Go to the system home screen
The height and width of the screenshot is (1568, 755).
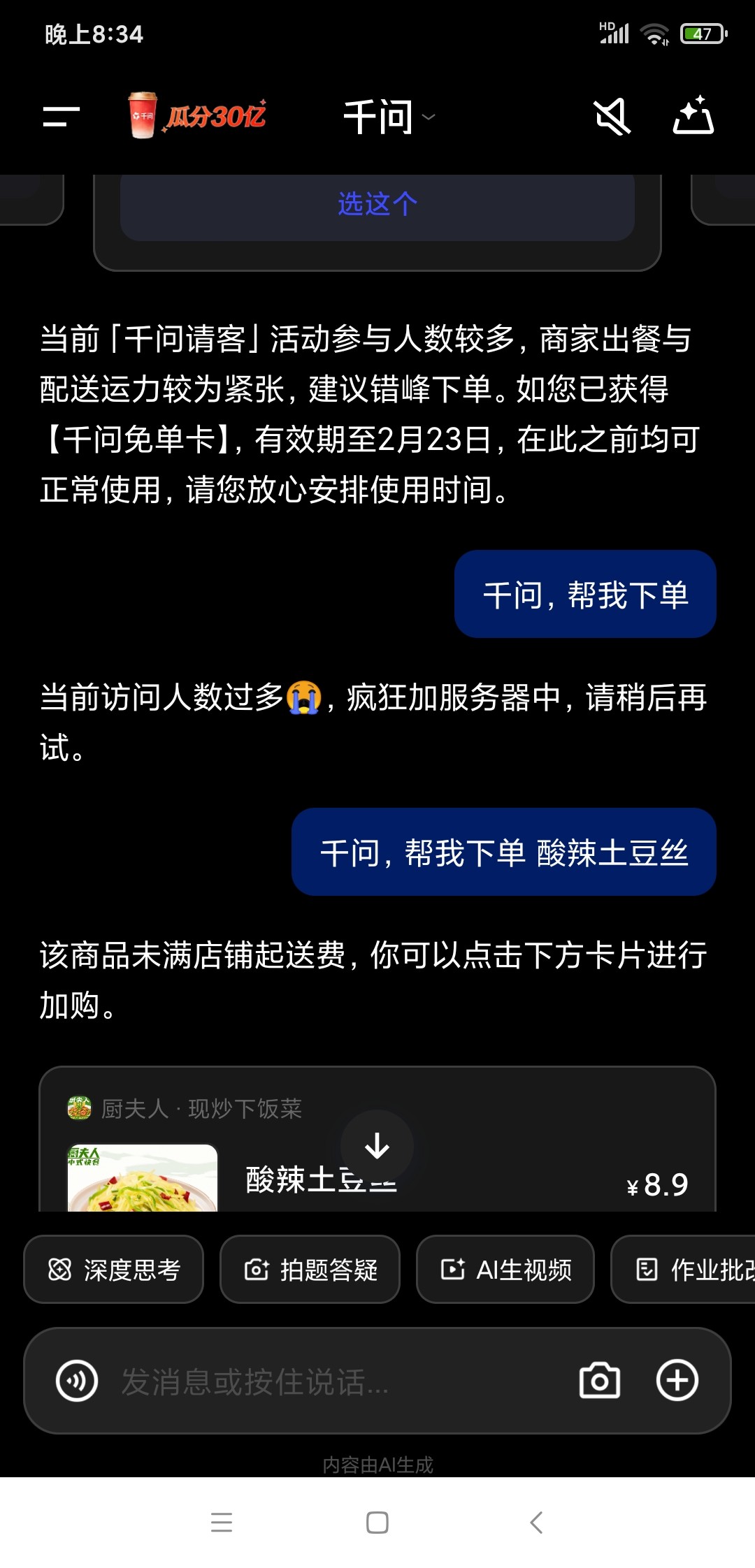click(377, 1522)
